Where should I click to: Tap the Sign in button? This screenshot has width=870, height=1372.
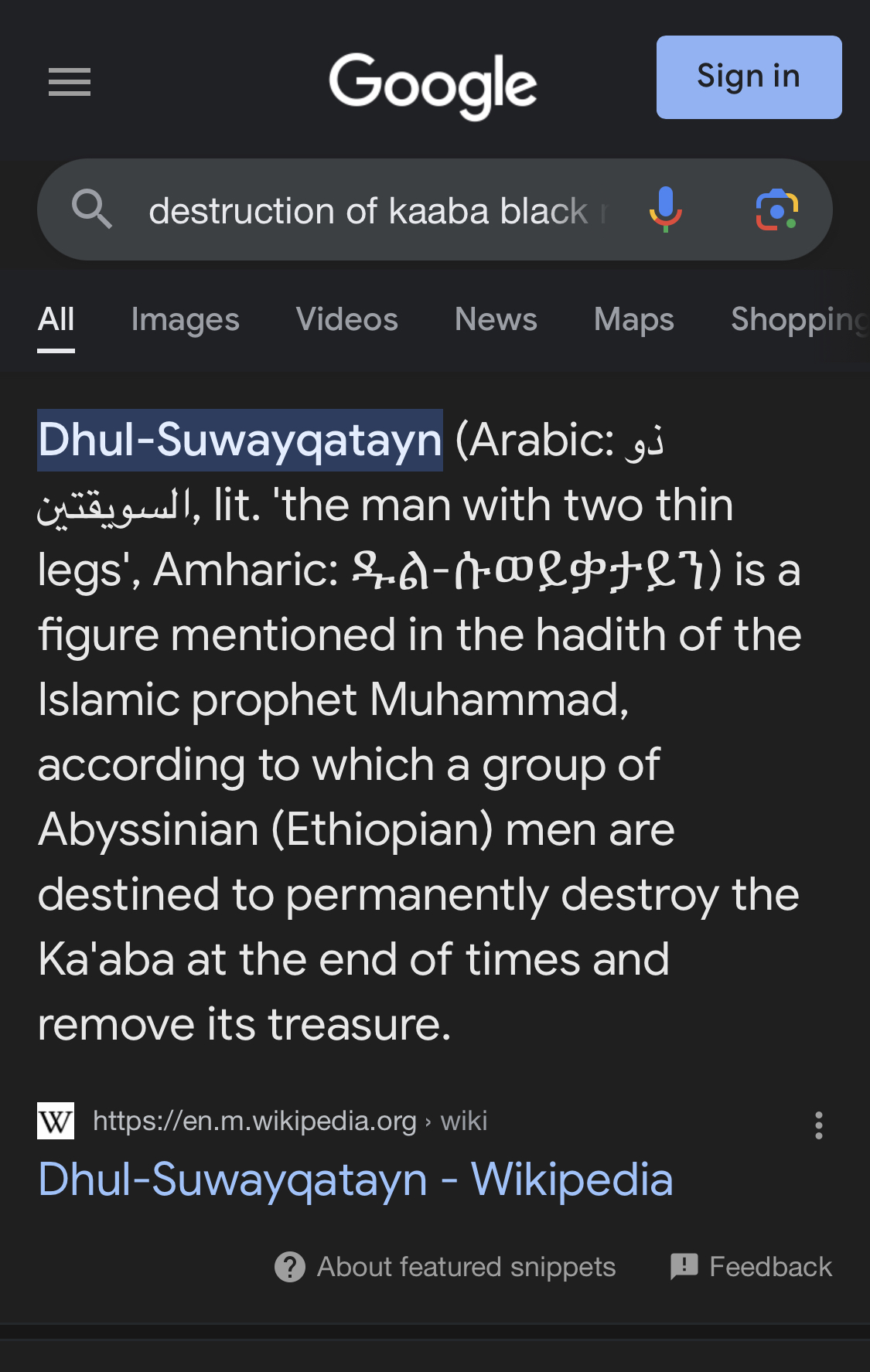(x=749, y=77)
